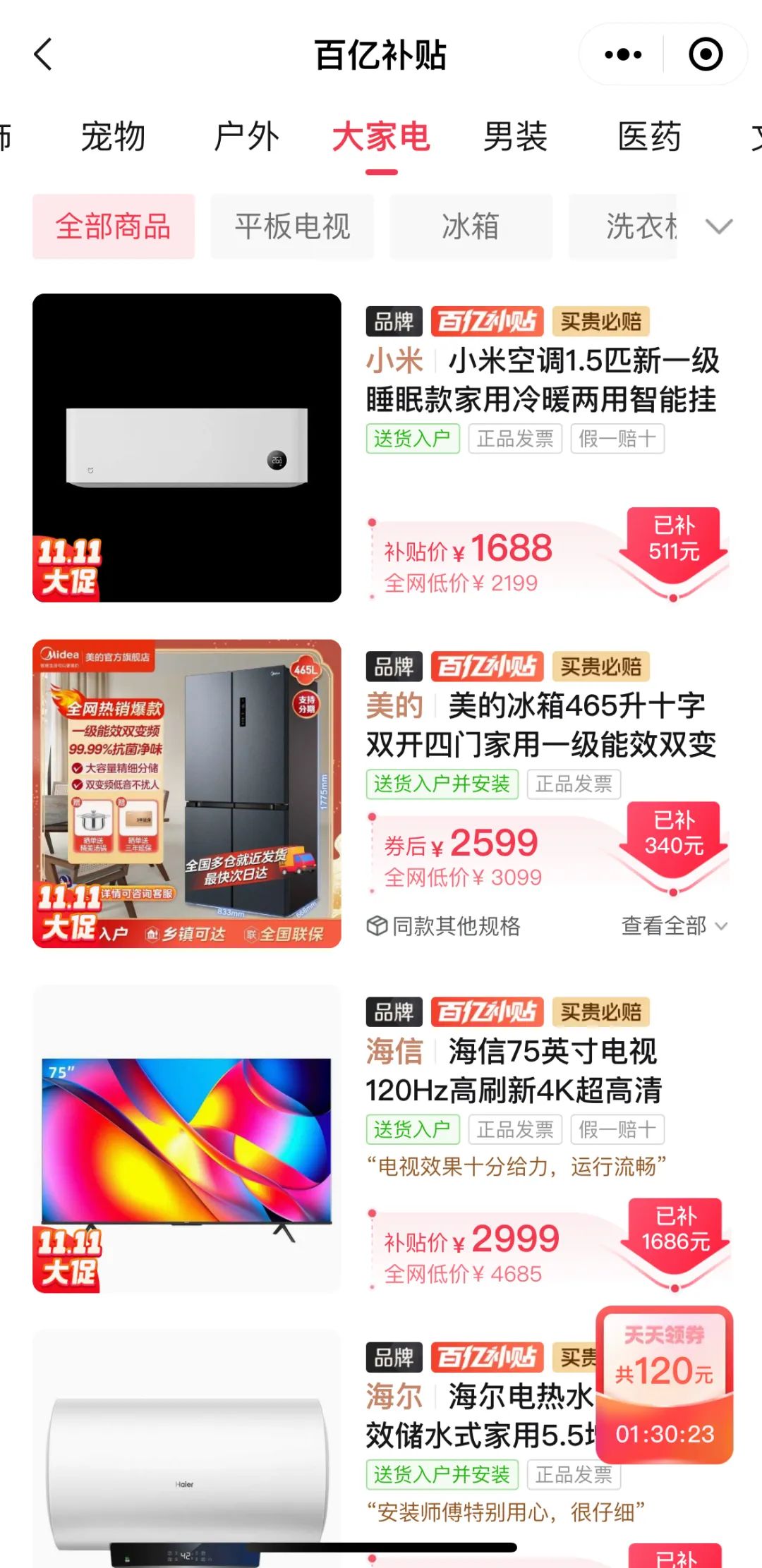Open the 小米空调1.5匹 product
The height and width of the screenshot is (1568, 762).
pos(542,379)
